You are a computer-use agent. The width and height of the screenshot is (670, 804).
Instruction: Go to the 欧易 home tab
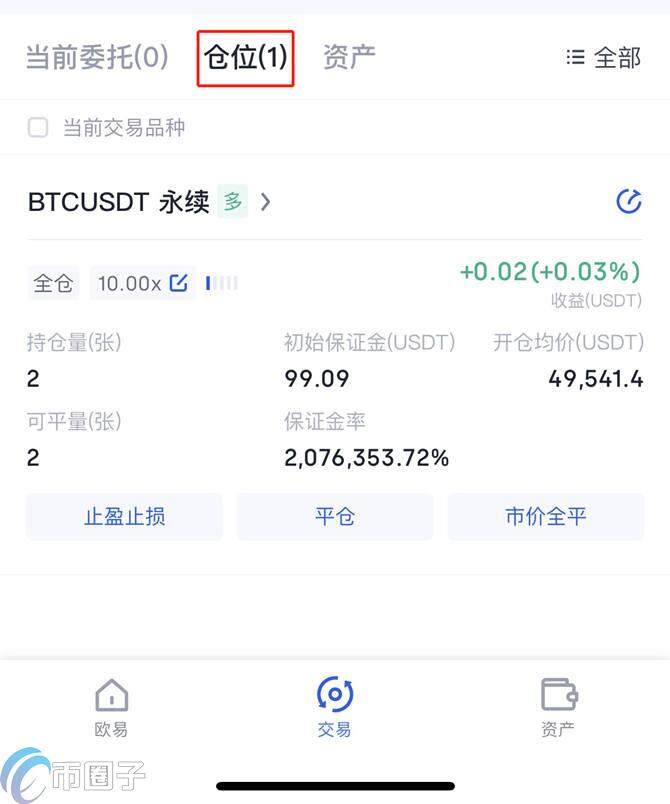click(x=111, y=707)
